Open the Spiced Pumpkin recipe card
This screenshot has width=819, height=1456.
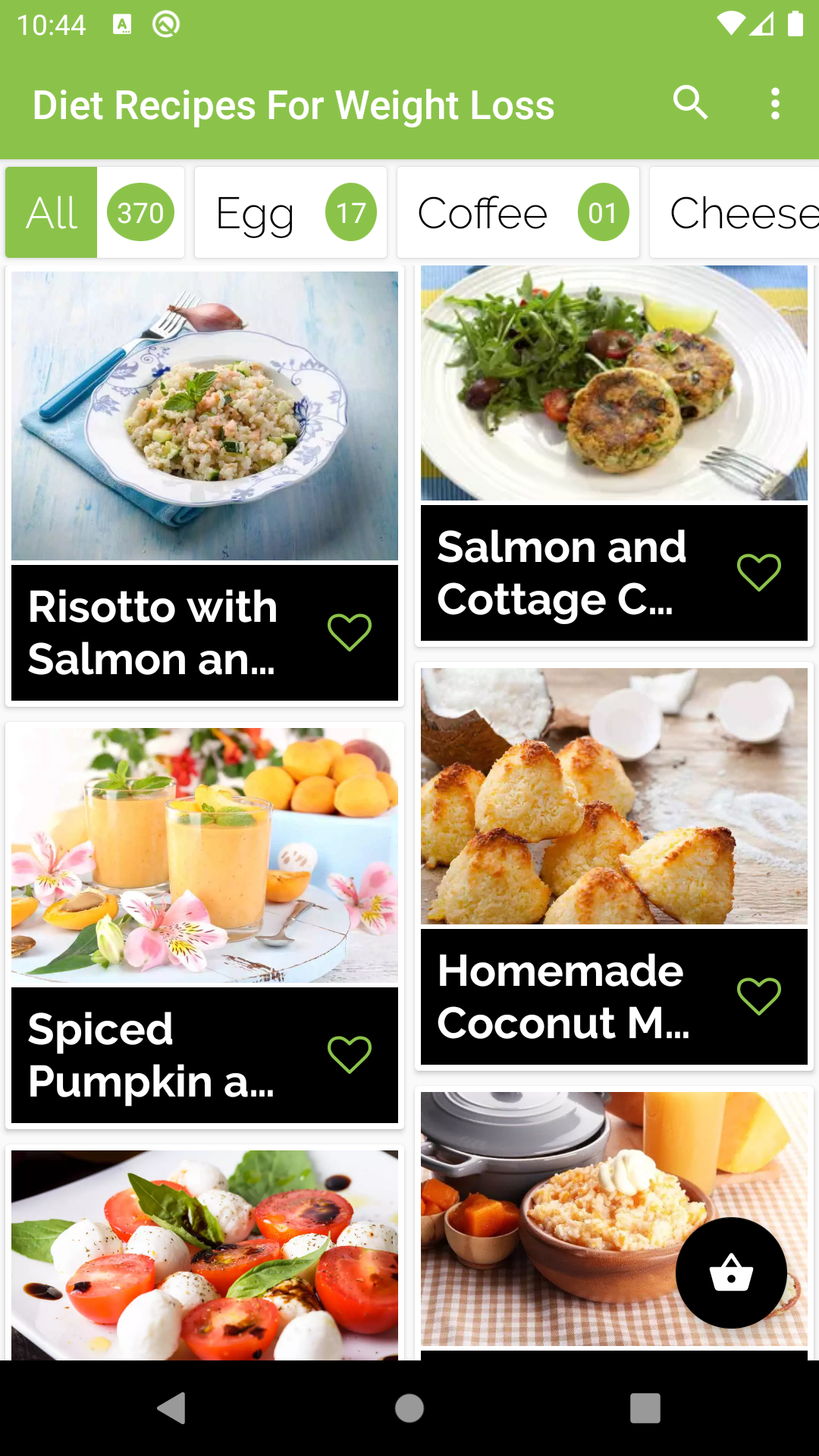204,855
